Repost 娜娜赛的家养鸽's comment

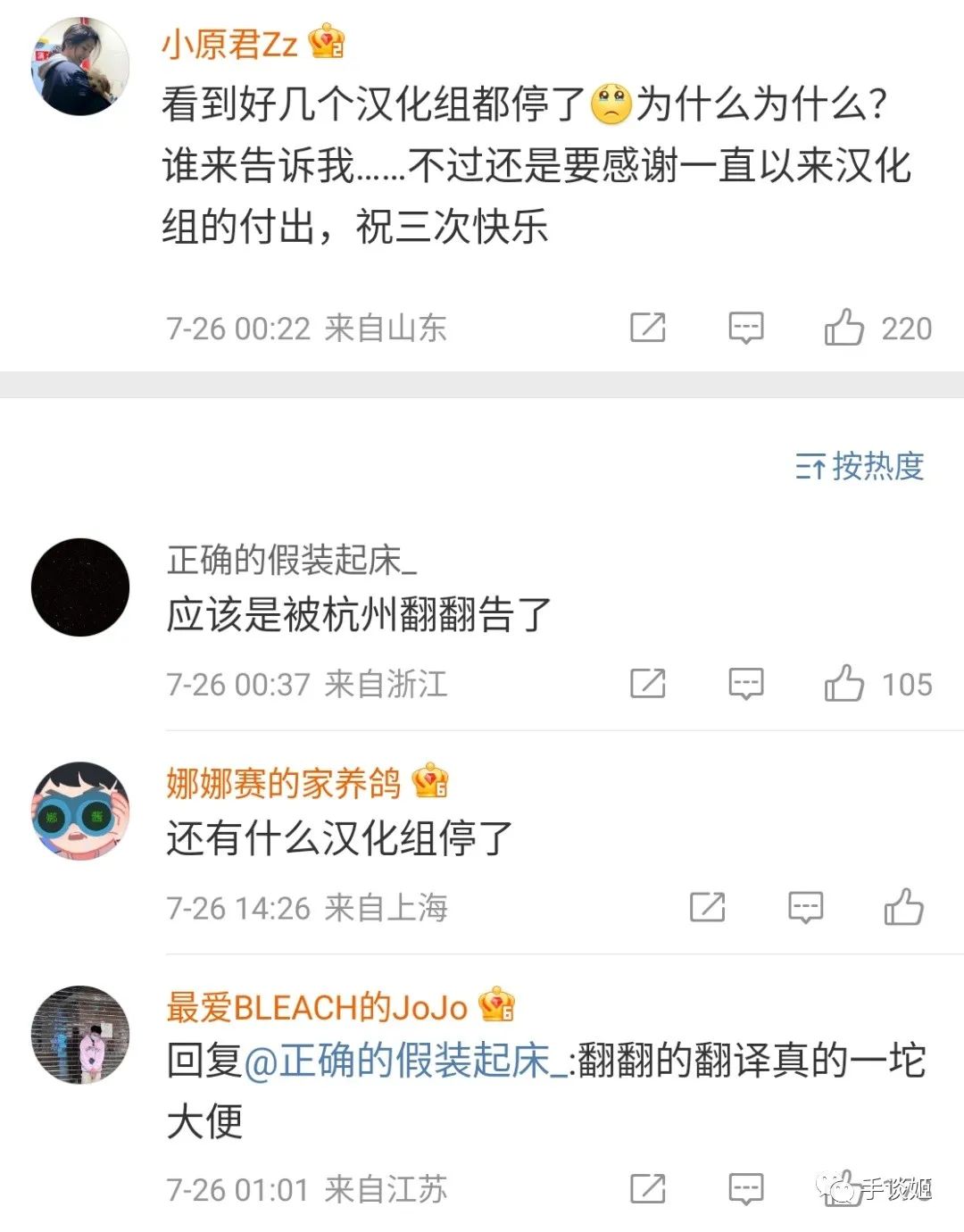(707, 908)
